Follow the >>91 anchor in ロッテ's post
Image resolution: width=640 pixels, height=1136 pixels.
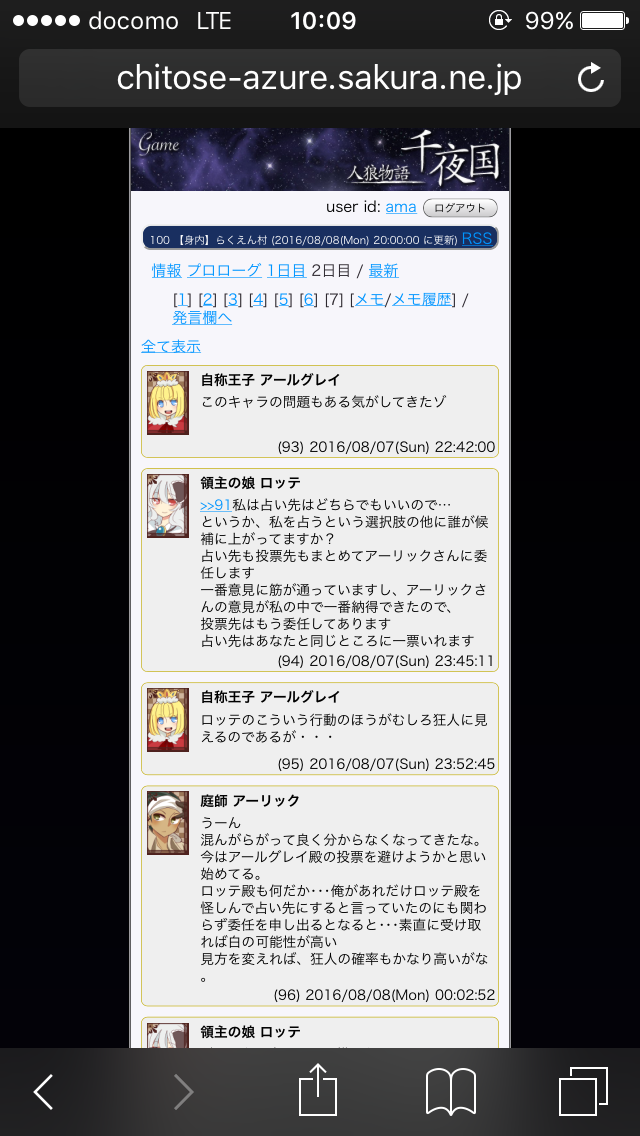click(x=216, y=505)
